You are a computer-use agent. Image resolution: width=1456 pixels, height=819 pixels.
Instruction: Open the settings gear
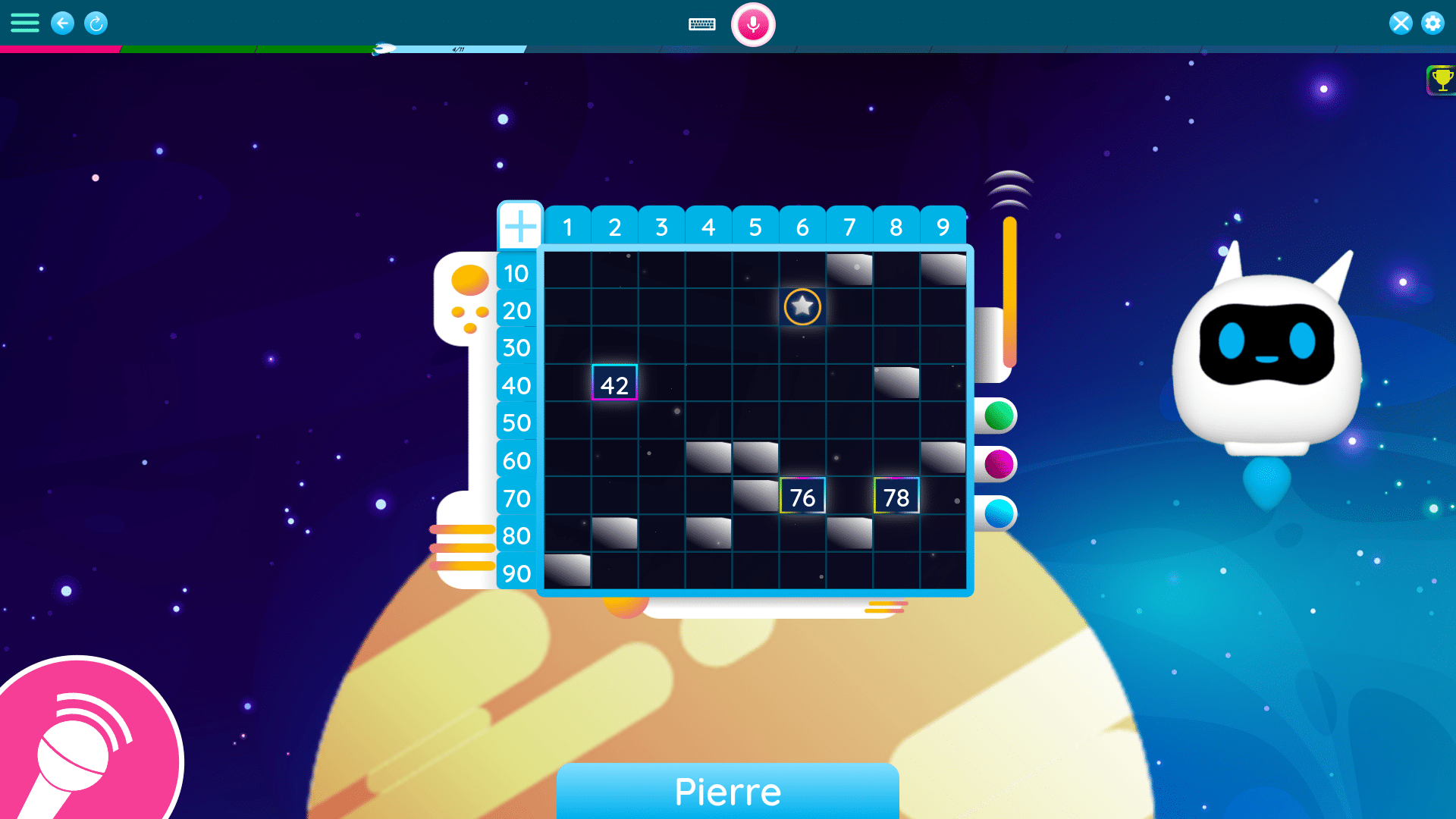point(1432,23)
